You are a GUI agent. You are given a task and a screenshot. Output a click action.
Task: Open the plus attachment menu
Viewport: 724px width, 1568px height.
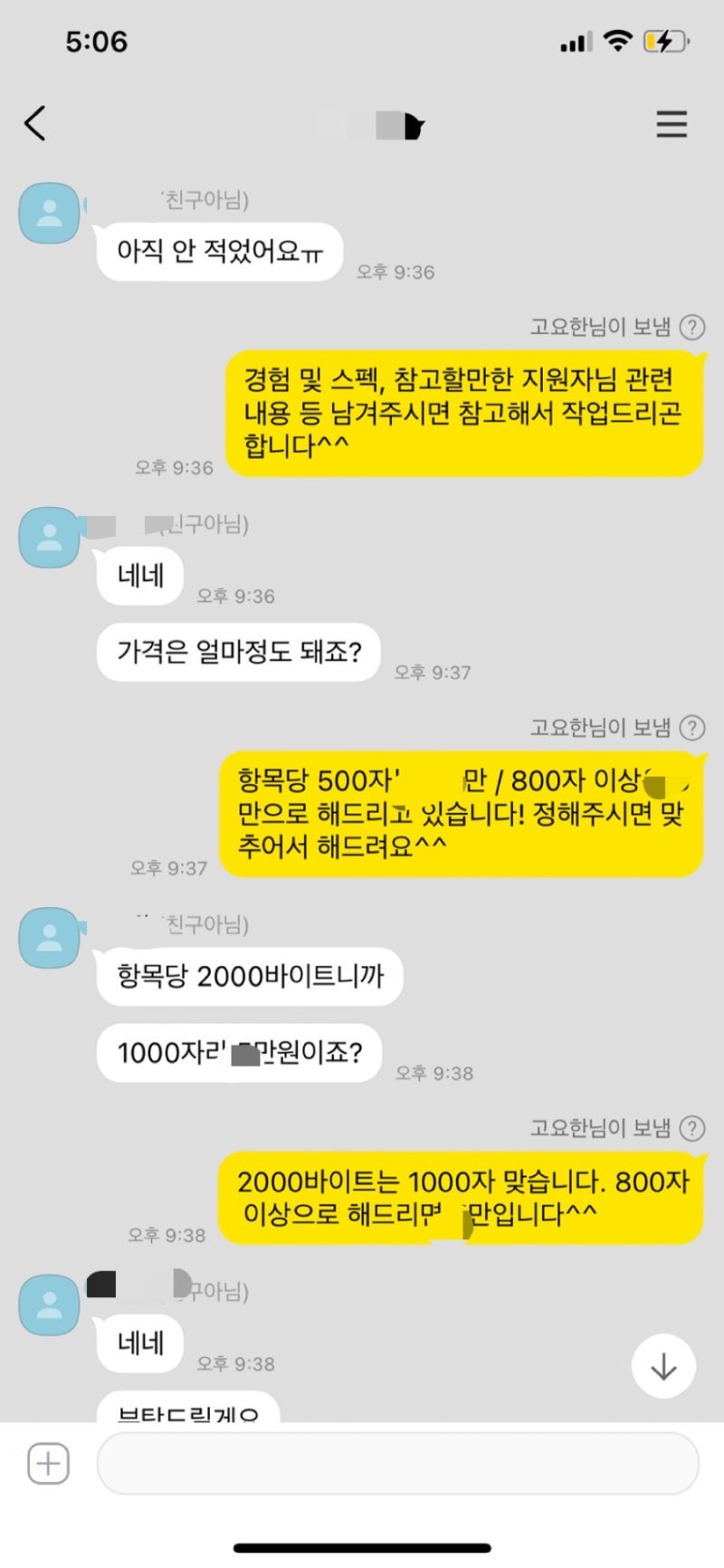click(x=48, y=1463)
